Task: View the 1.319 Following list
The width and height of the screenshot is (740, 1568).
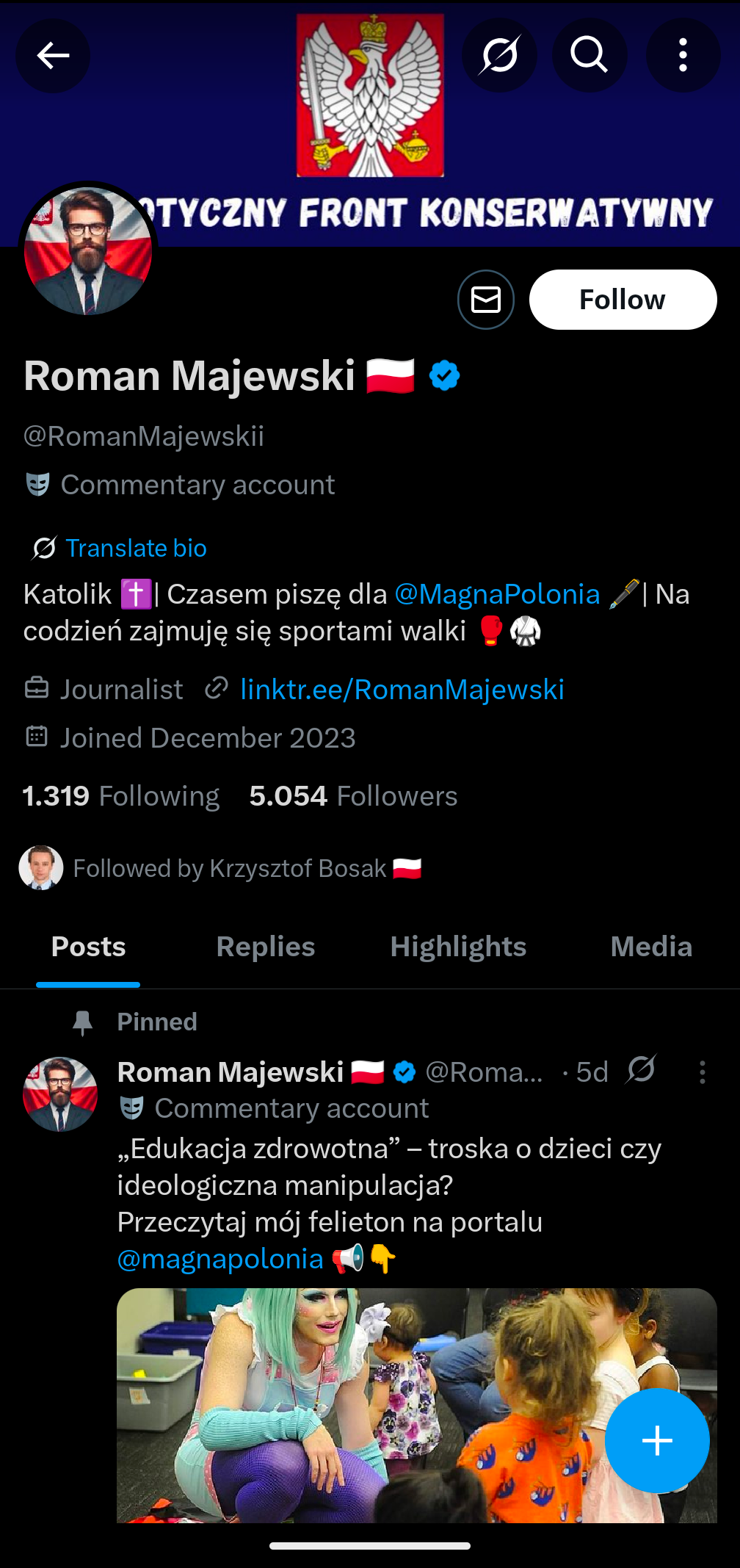Action: [121, 796]
